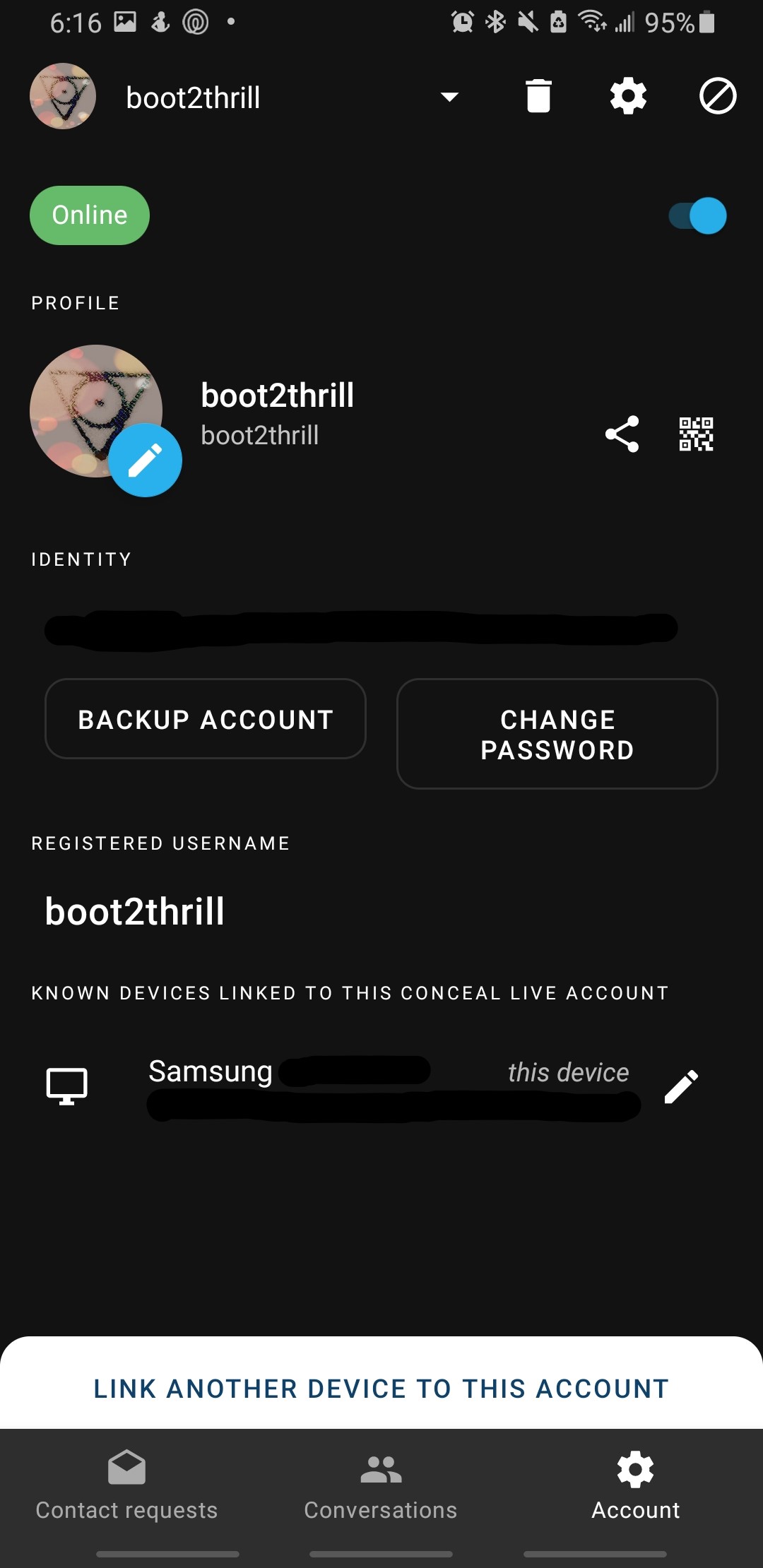Viewport: 763px width, 1568px height.
Task: Rename the Samsung device
Action: click(682, 1086)
